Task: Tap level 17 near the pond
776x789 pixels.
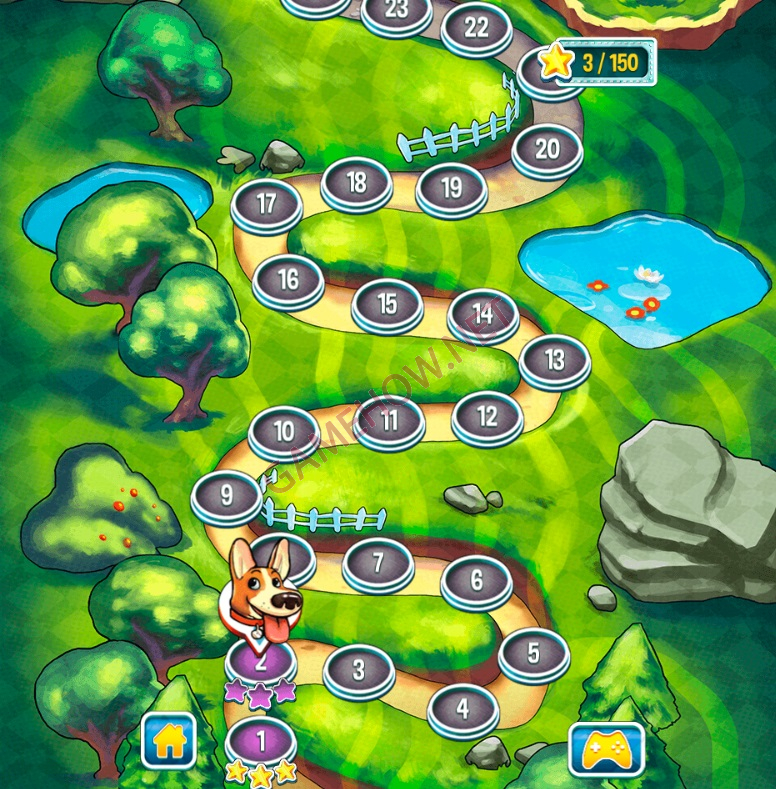Action: point(267,205)
